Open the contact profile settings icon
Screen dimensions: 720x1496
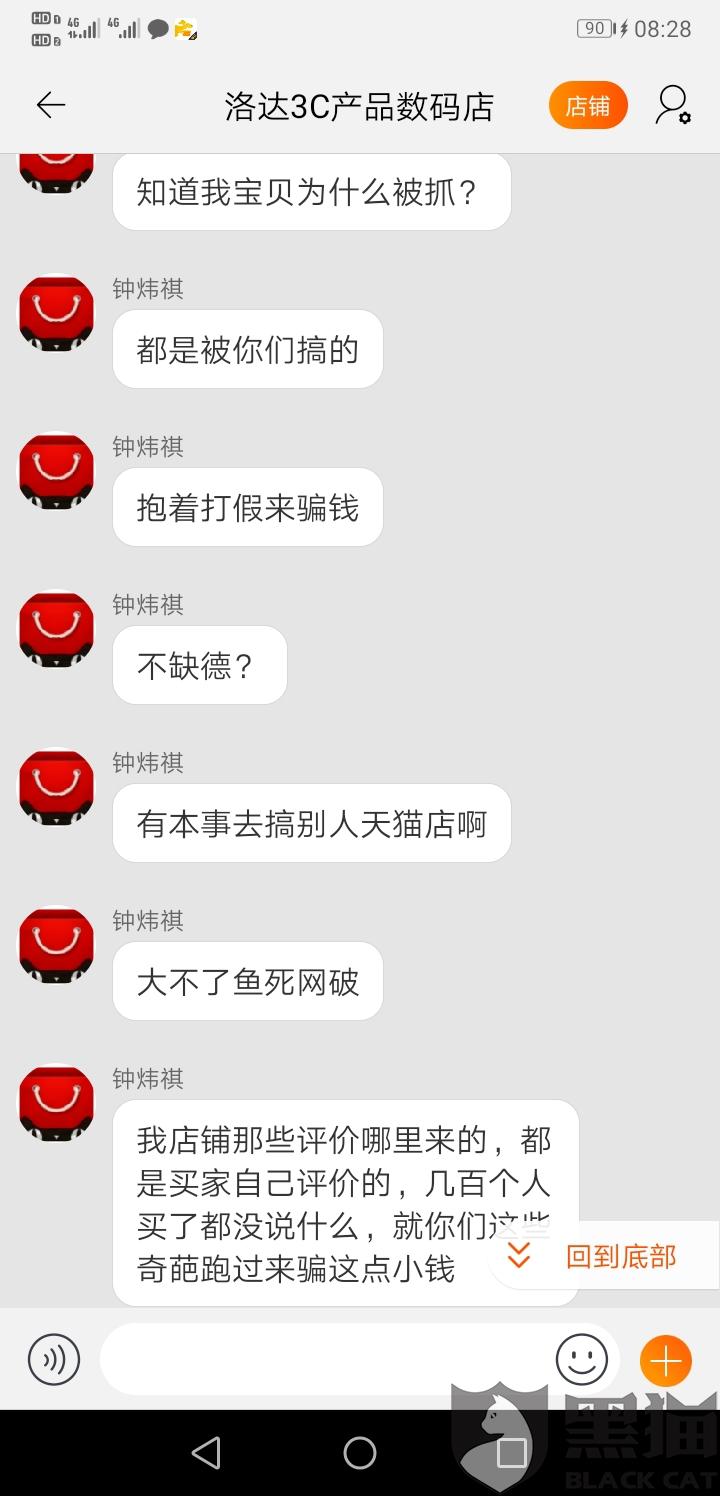tap(672, 105)
